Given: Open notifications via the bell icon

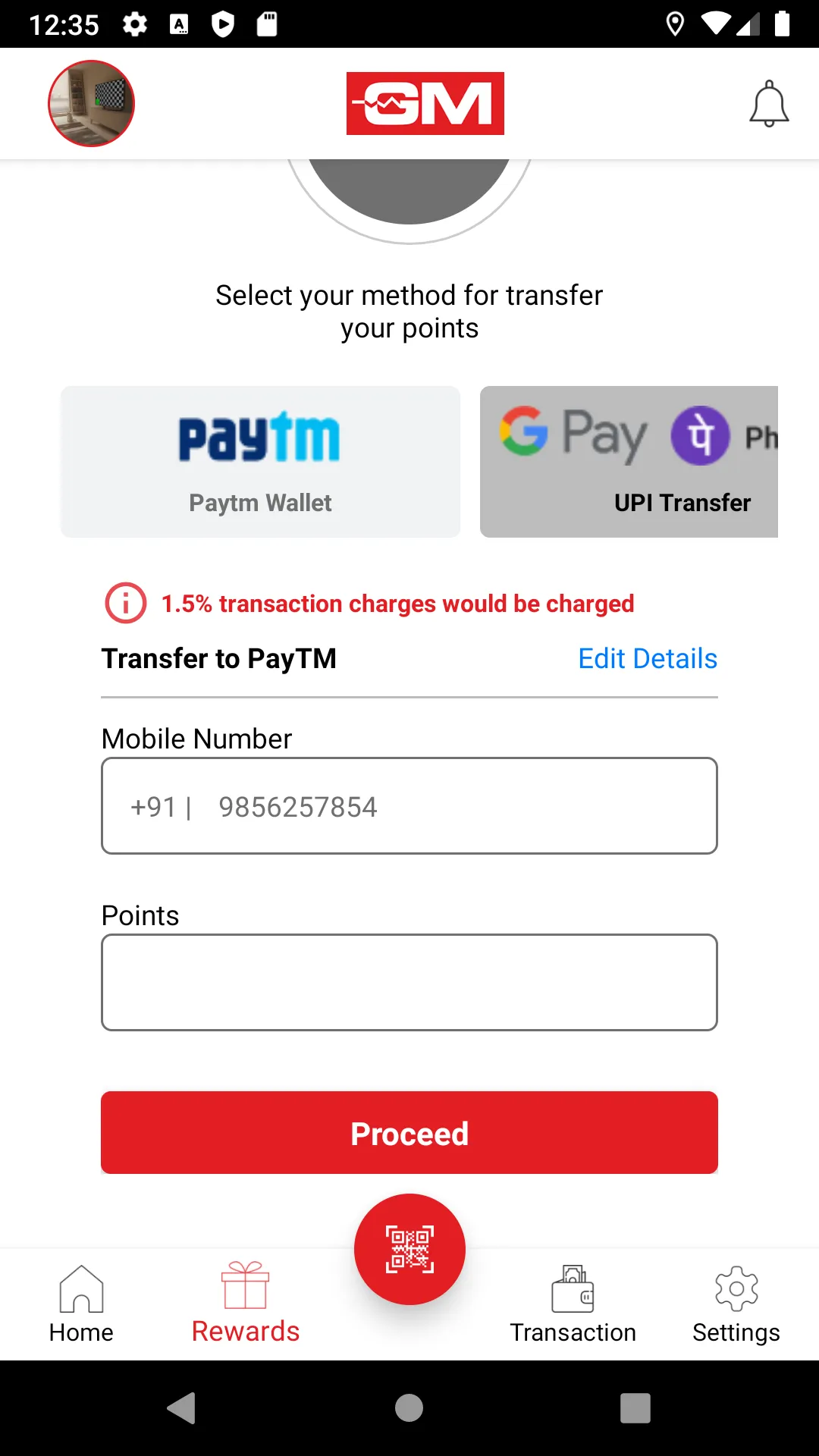Looking at the screenshot, I should coord(769,104).
